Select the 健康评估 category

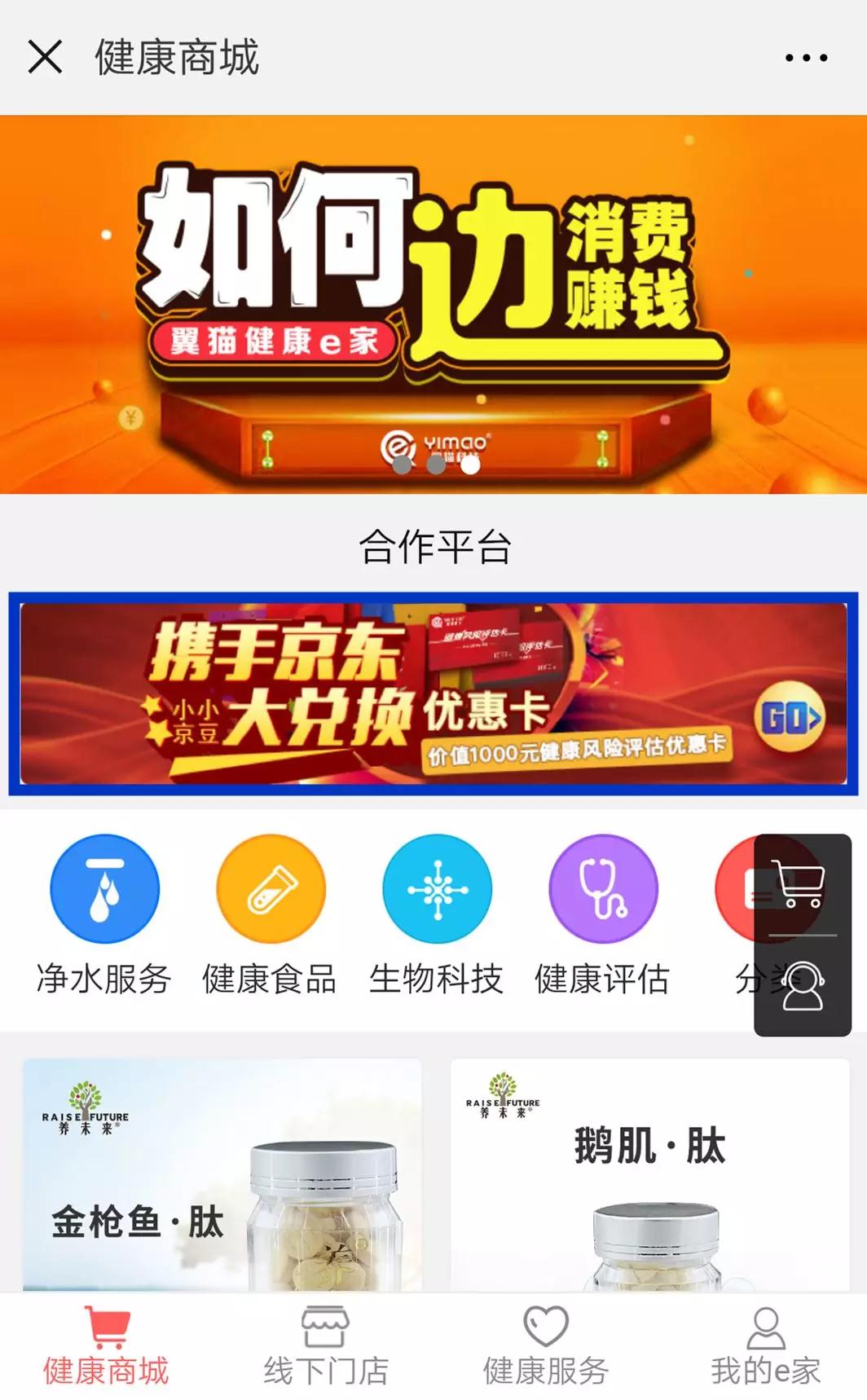point(603,914)
